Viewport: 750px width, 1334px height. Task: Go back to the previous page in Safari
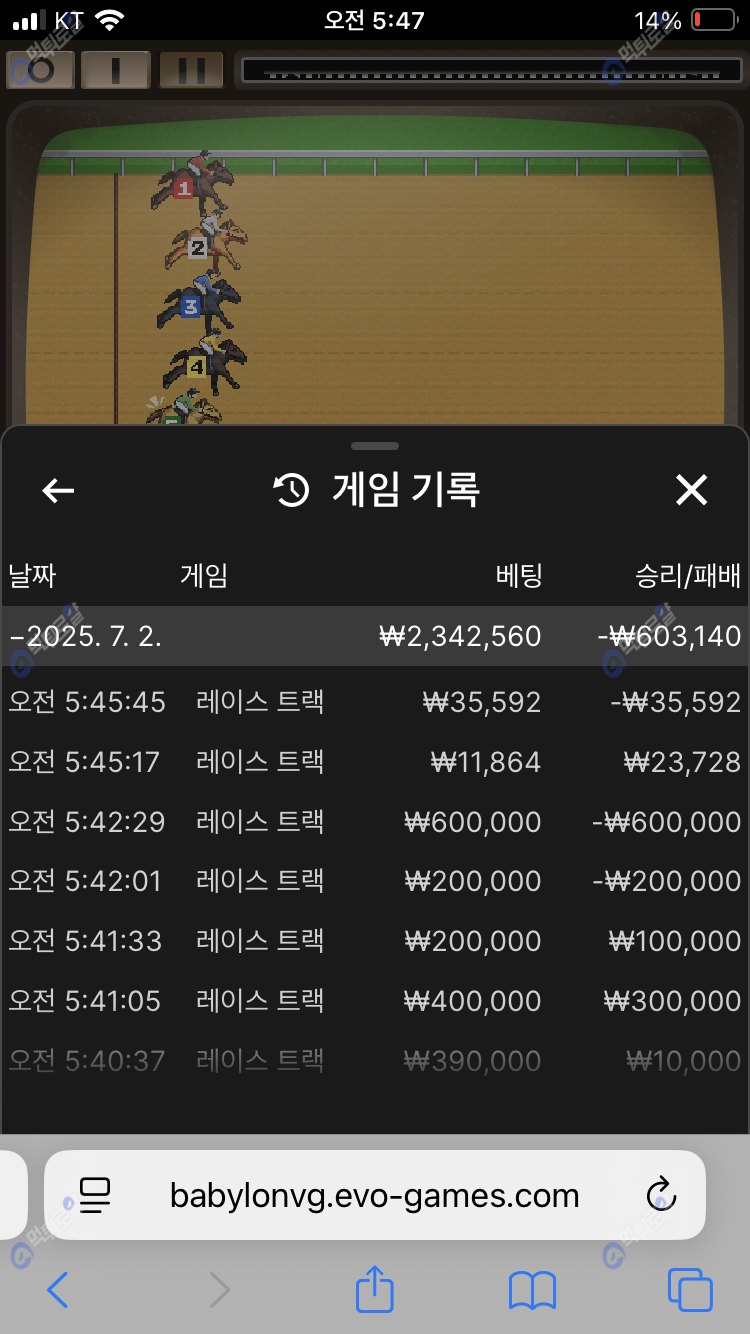tap(58, 1290)
